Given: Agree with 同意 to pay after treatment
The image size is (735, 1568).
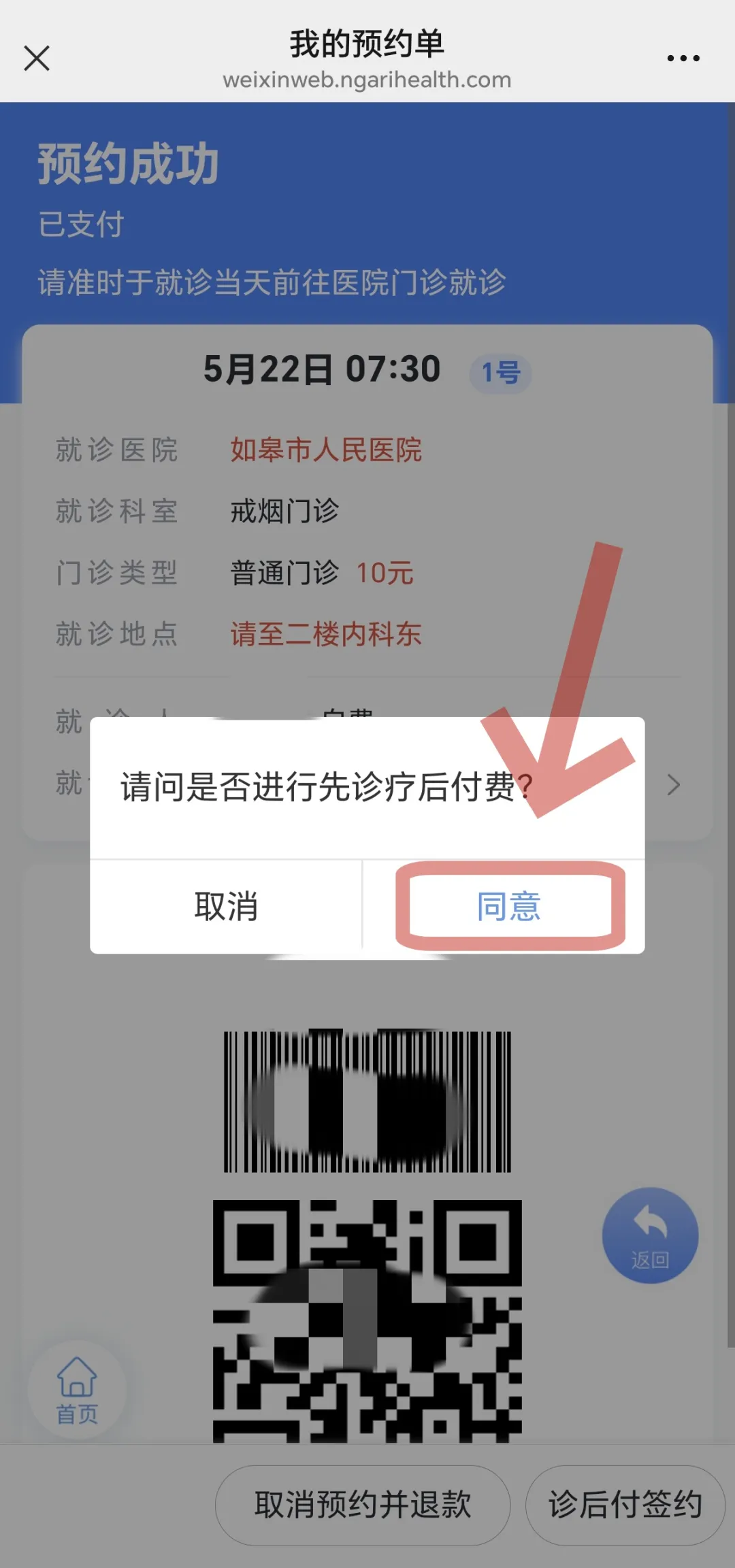Looking at the screenshot, I should point(509,906).
